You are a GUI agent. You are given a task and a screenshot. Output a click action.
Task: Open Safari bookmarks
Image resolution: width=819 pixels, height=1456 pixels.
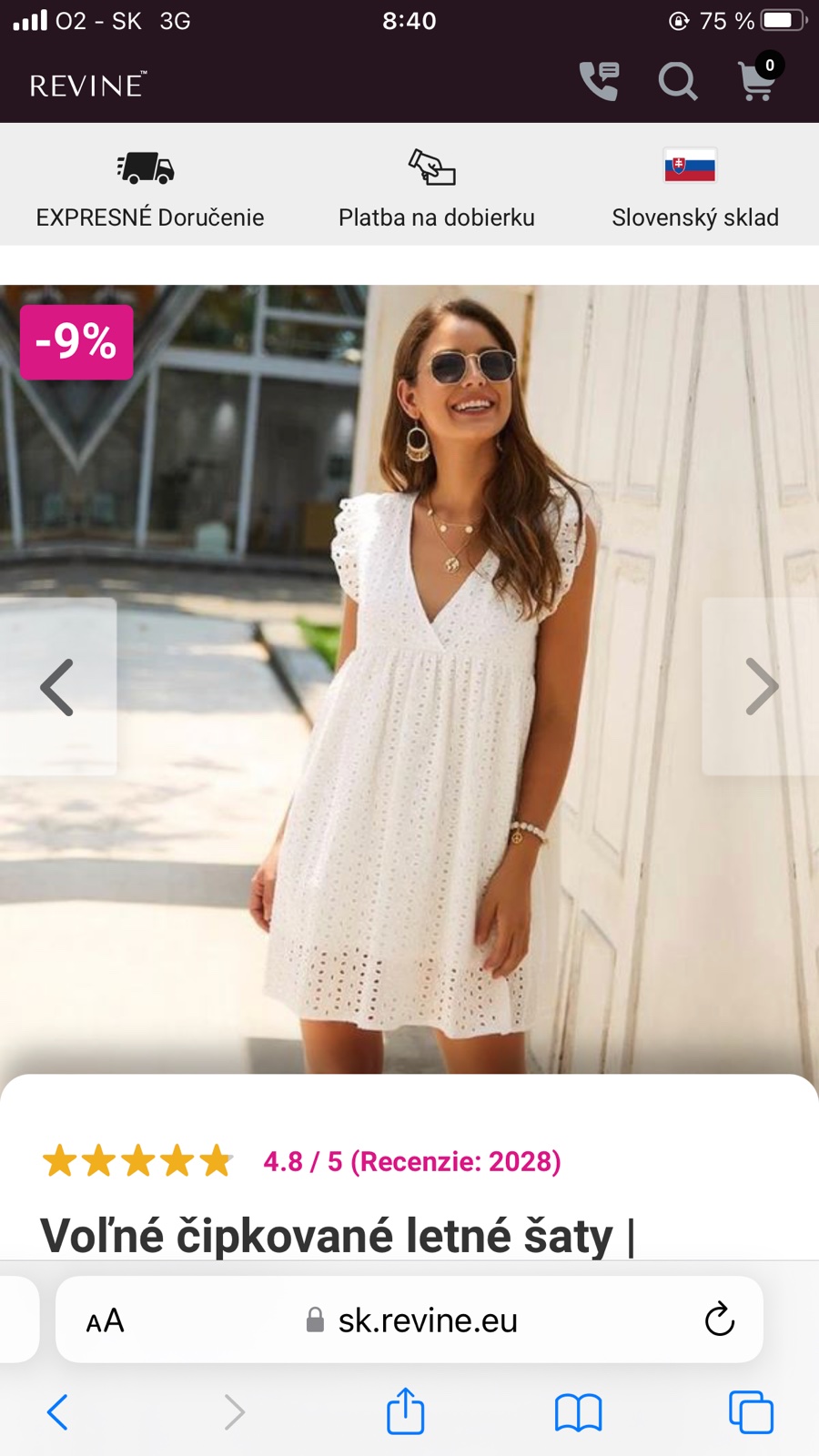[x=578, y=1412]
